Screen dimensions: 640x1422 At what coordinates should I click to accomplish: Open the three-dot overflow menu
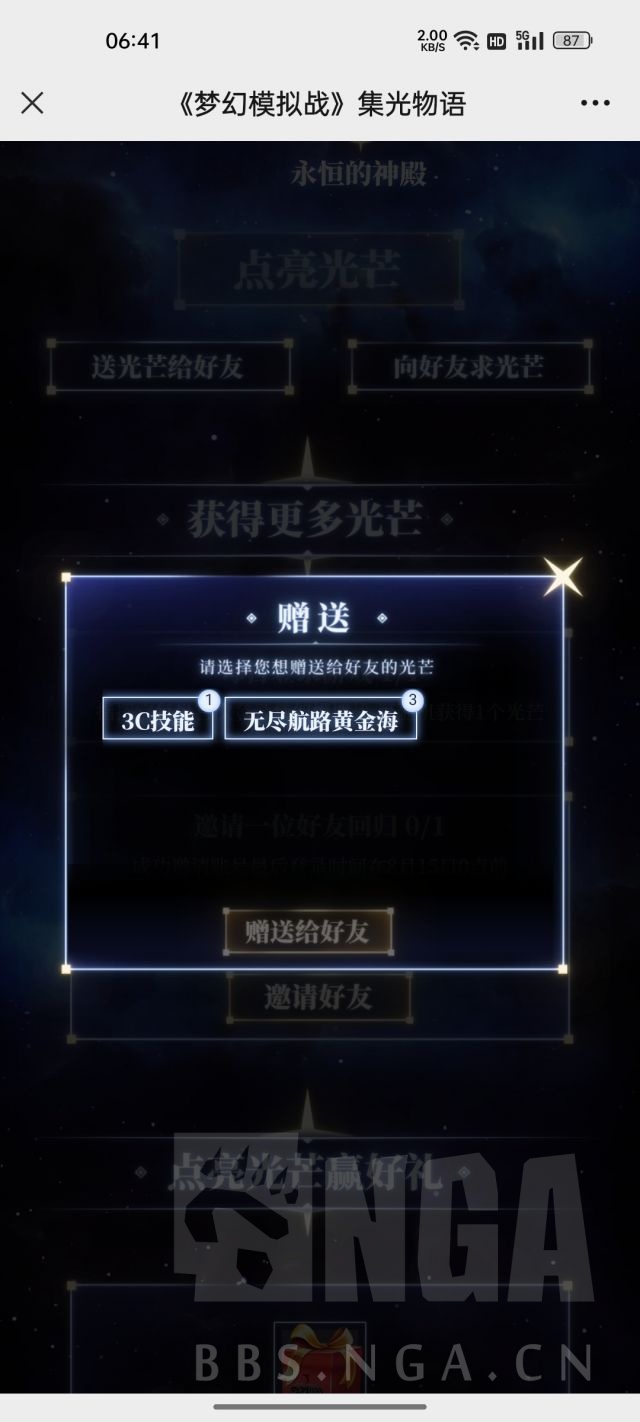(595, 103)
